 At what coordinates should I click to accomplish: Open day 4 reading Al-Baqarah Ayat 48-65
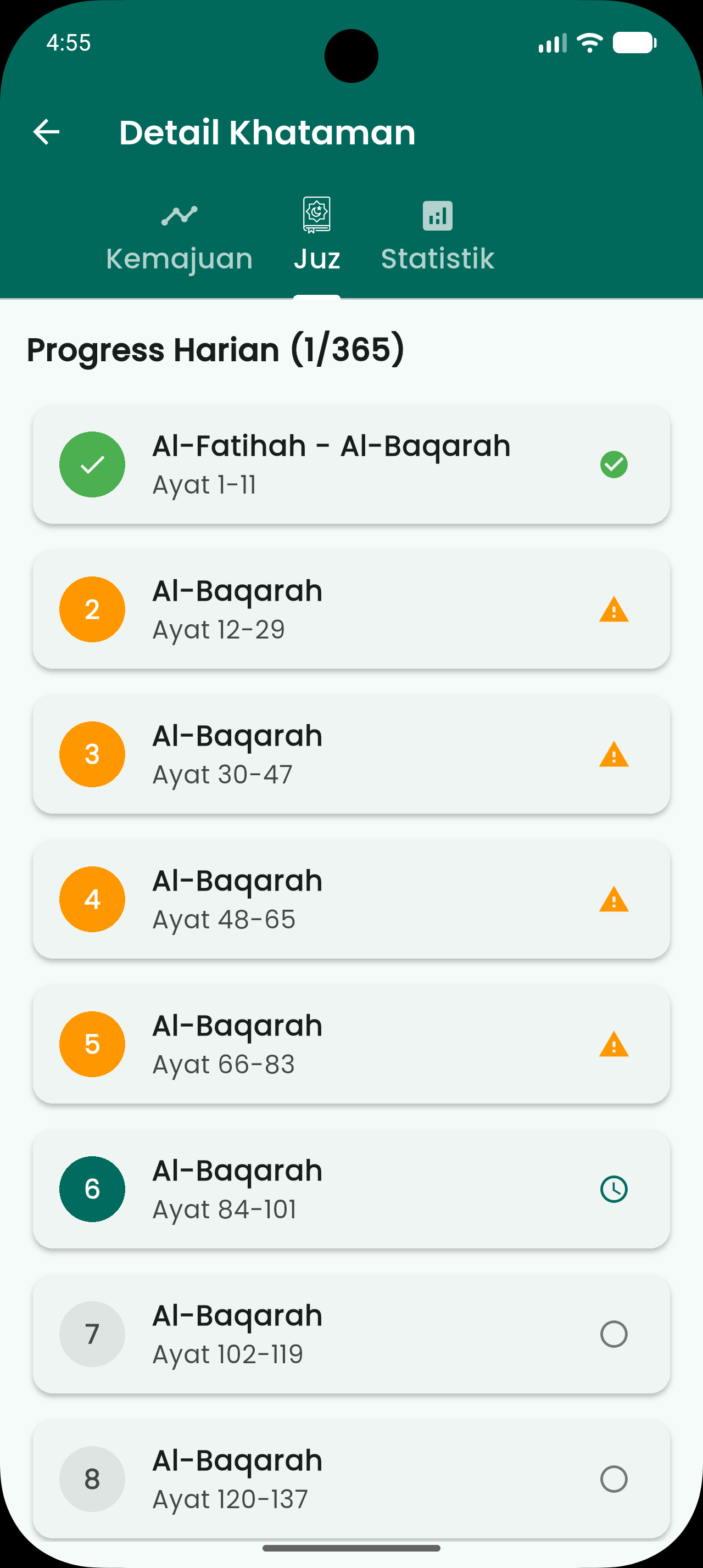pos(351,899)
